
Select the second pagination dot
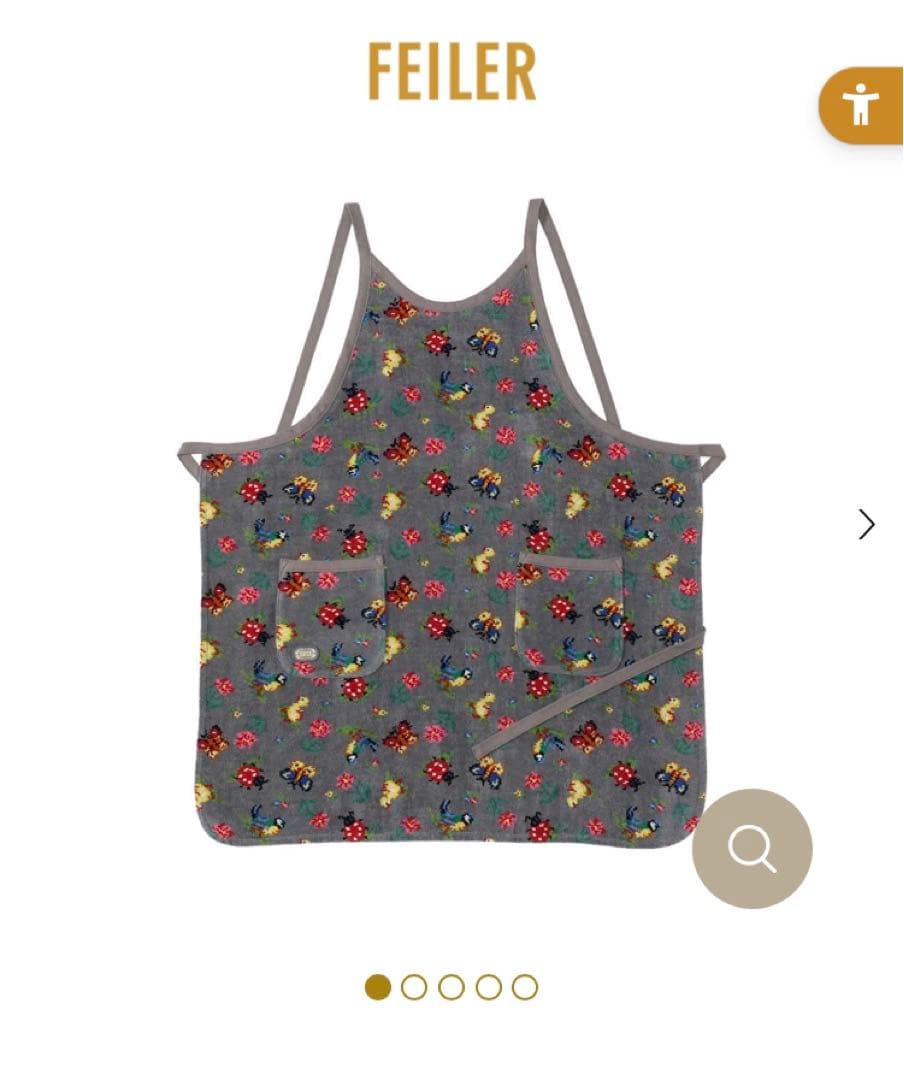(414, 988)
